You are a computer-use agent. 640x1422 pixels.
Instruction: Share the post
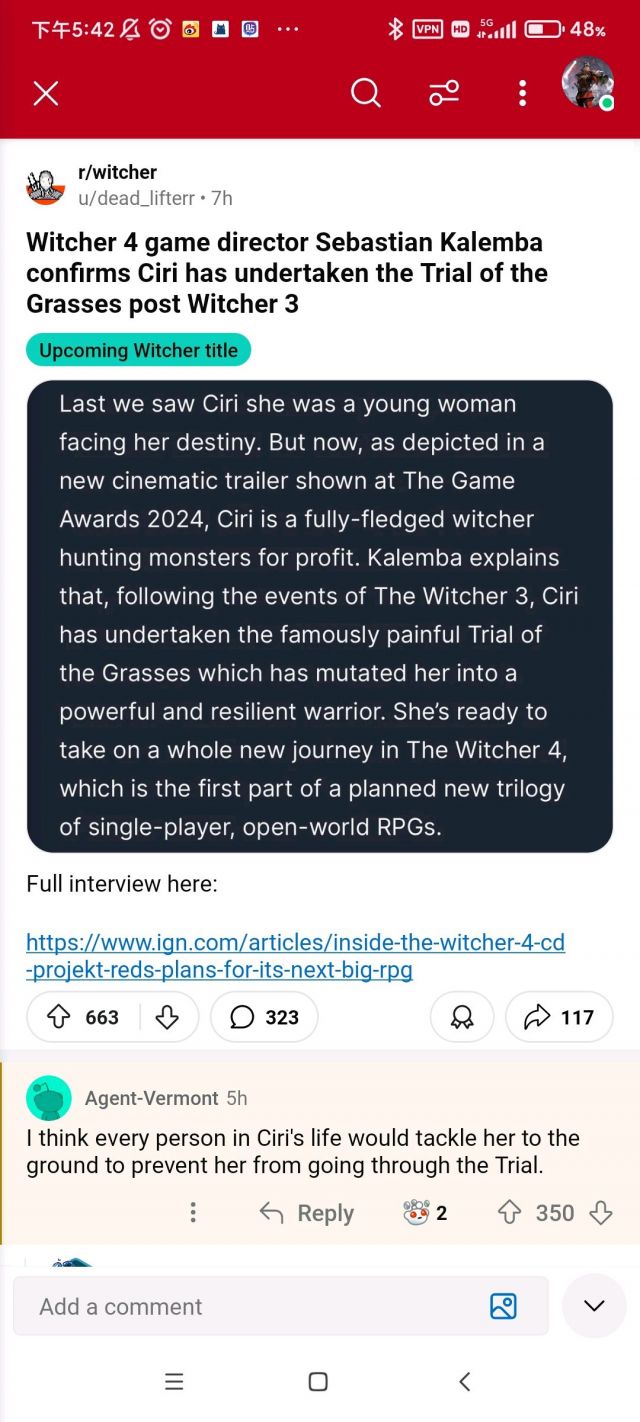point(559,1017)
